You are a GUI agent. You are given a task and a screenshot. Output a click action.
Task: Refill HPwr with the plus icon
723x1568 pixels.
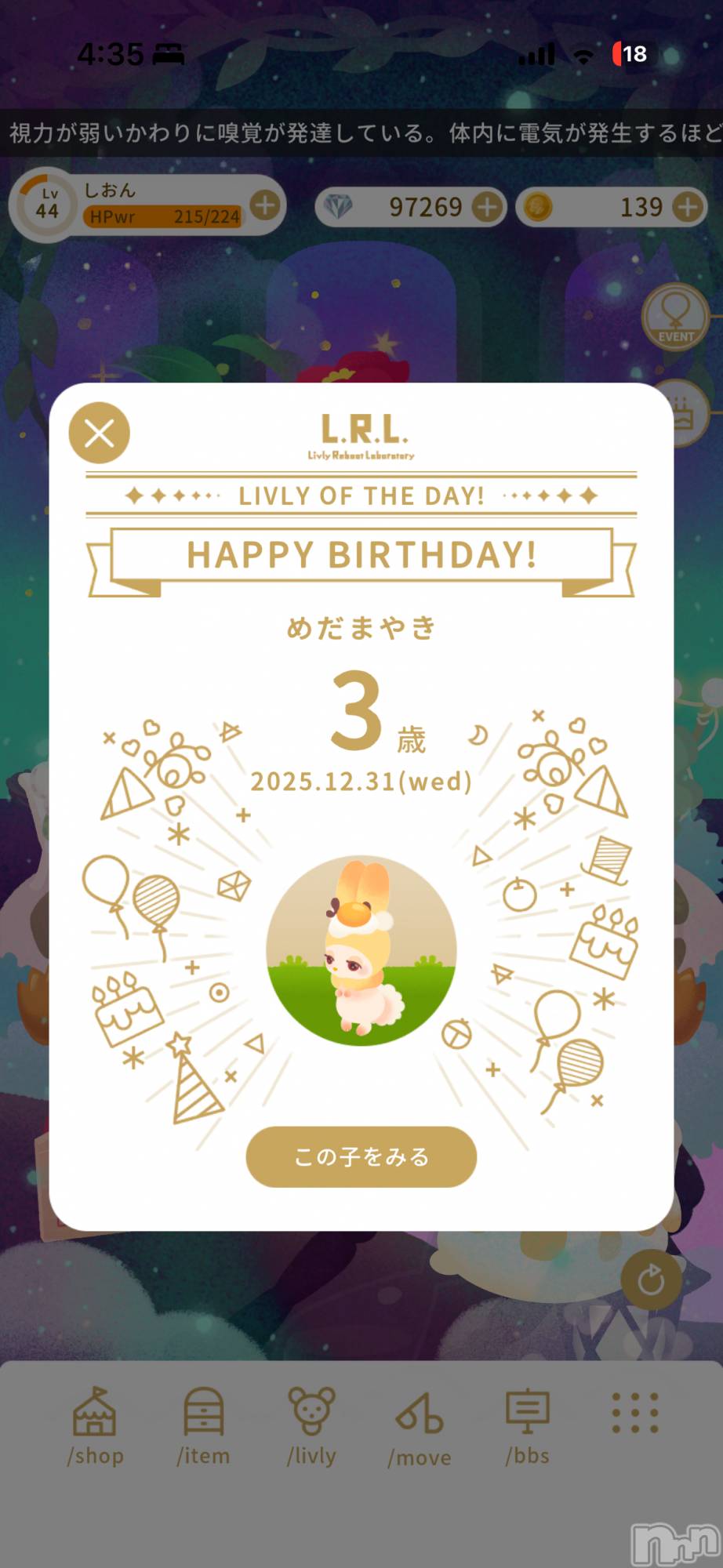(265, 206)
